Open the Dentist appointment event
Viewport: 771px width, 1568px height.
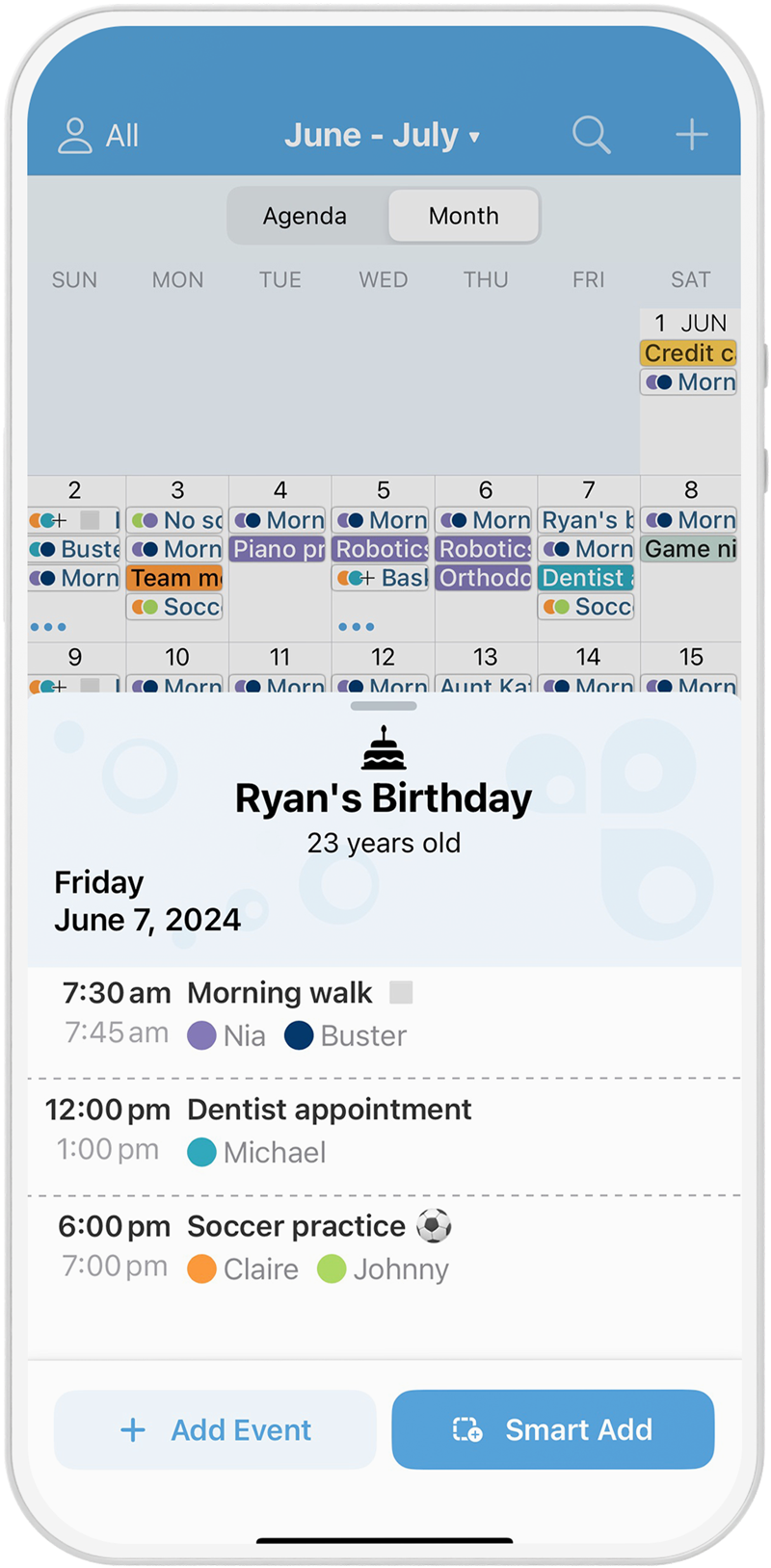384,1131
